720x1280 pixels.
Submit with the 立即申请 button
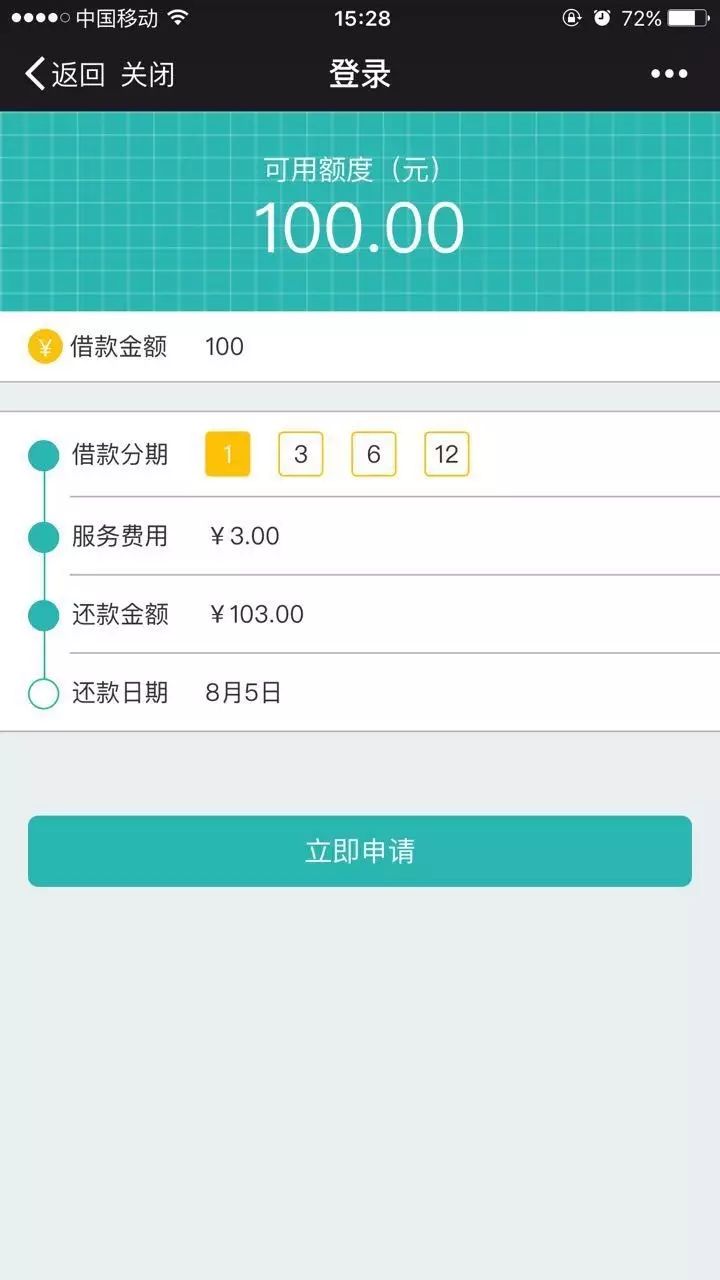[x=360, y=851]
